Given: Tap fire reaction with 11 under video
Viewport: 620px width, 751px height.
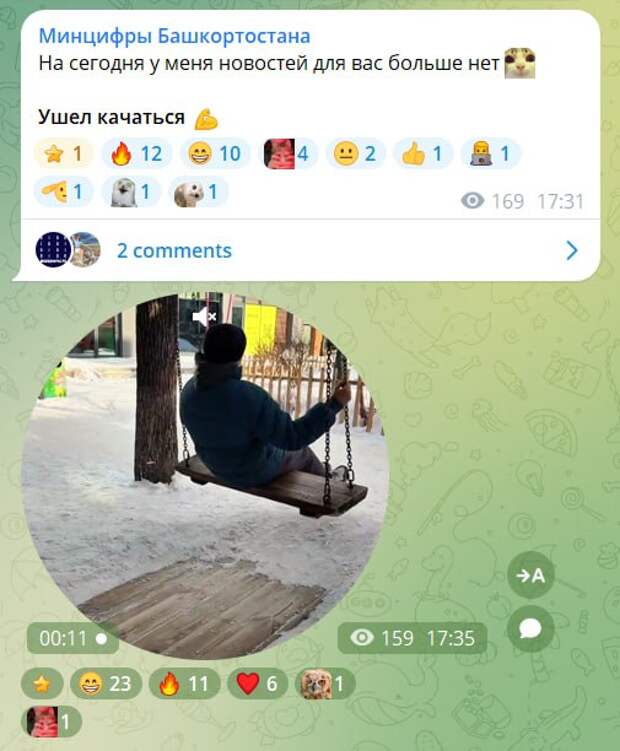Looking at the screenshot, I should pyautogui.click(x=184, y=684).
